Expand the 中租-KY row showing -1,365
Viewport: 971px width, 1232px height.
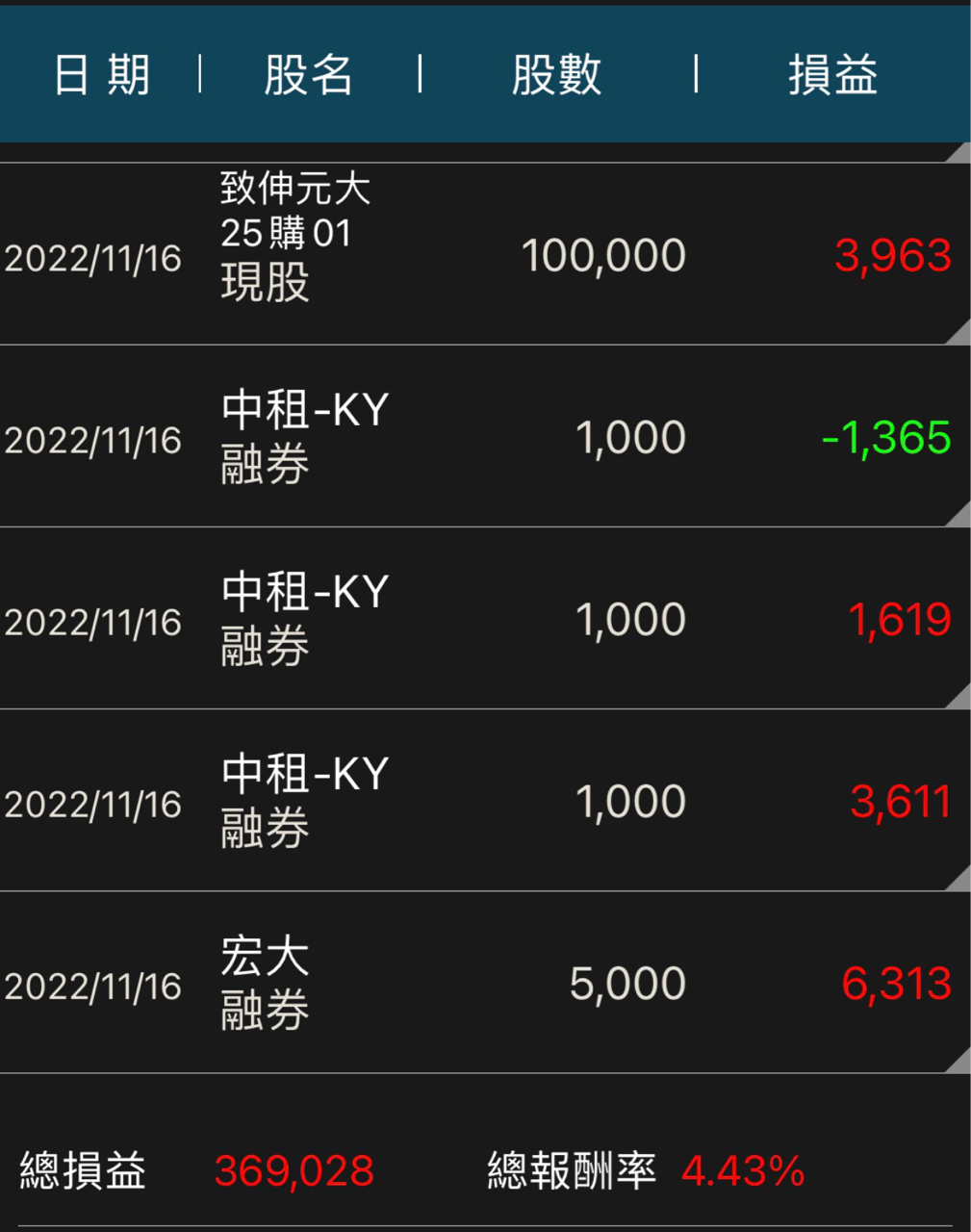coord(481,437)
